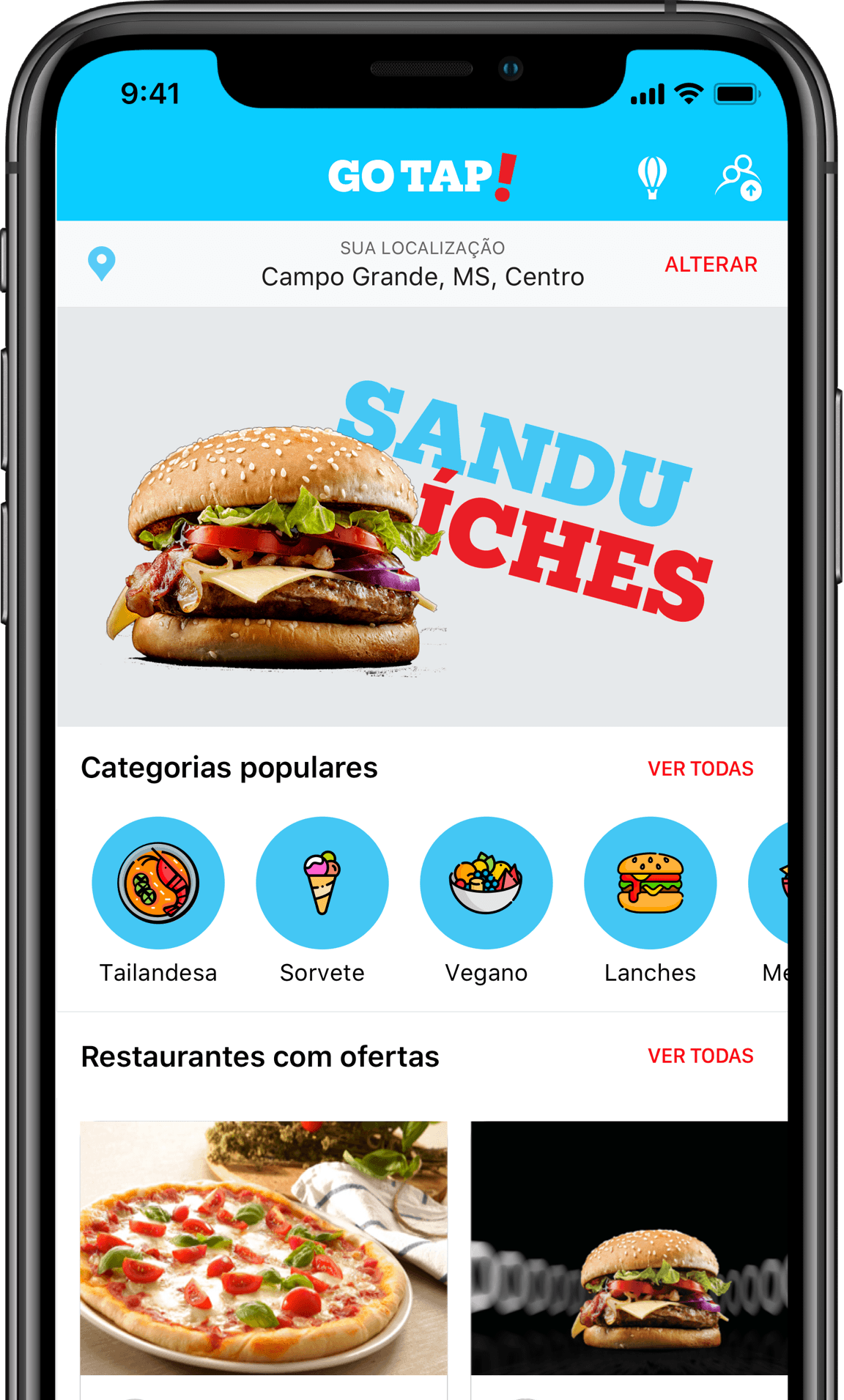Choose the Sorvete category
844x1400 pixels.
[322, 883]
